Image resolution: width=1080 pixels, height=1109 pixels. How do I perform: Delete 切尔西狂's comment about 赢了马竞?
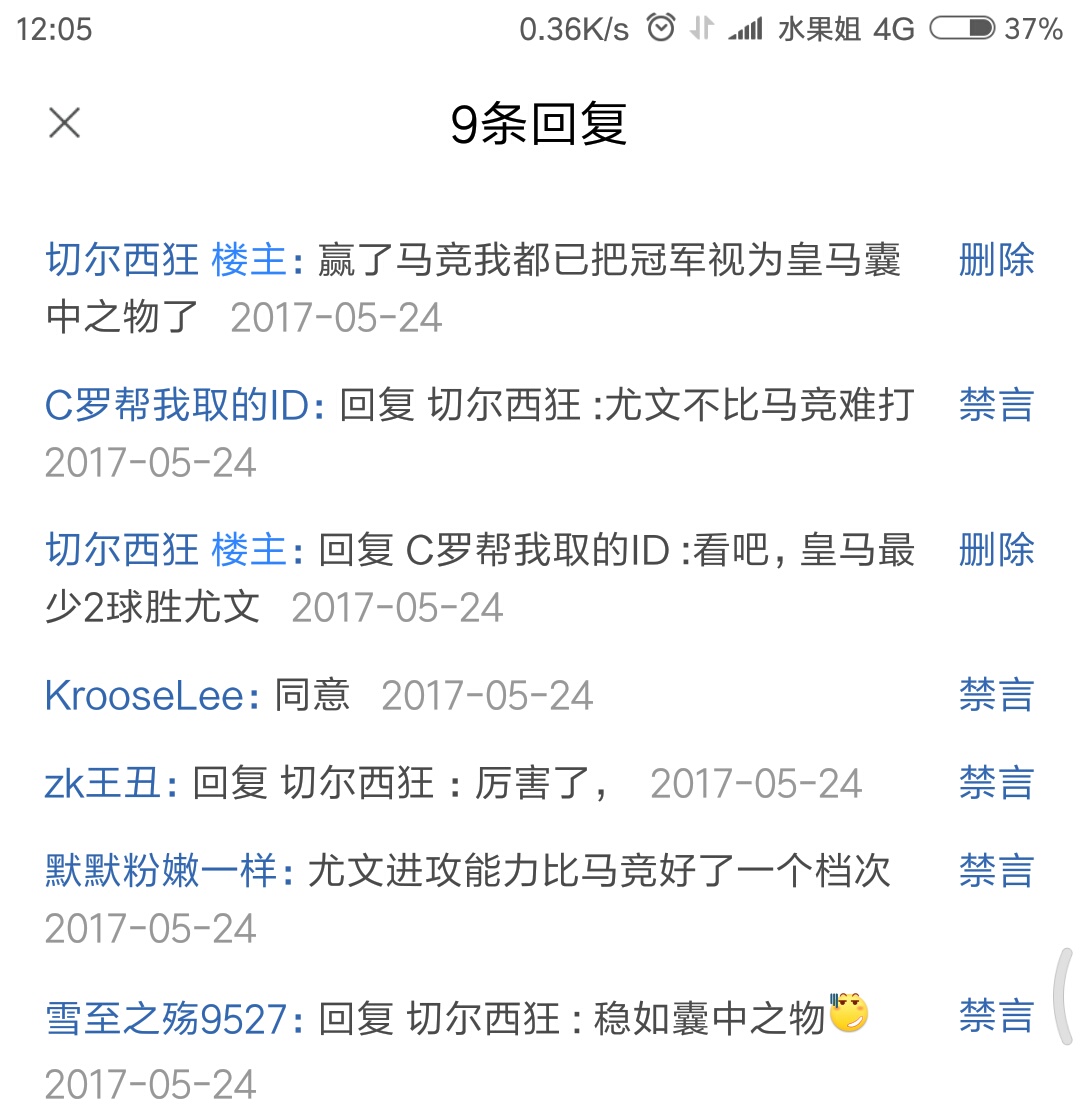tap(996, 260)
